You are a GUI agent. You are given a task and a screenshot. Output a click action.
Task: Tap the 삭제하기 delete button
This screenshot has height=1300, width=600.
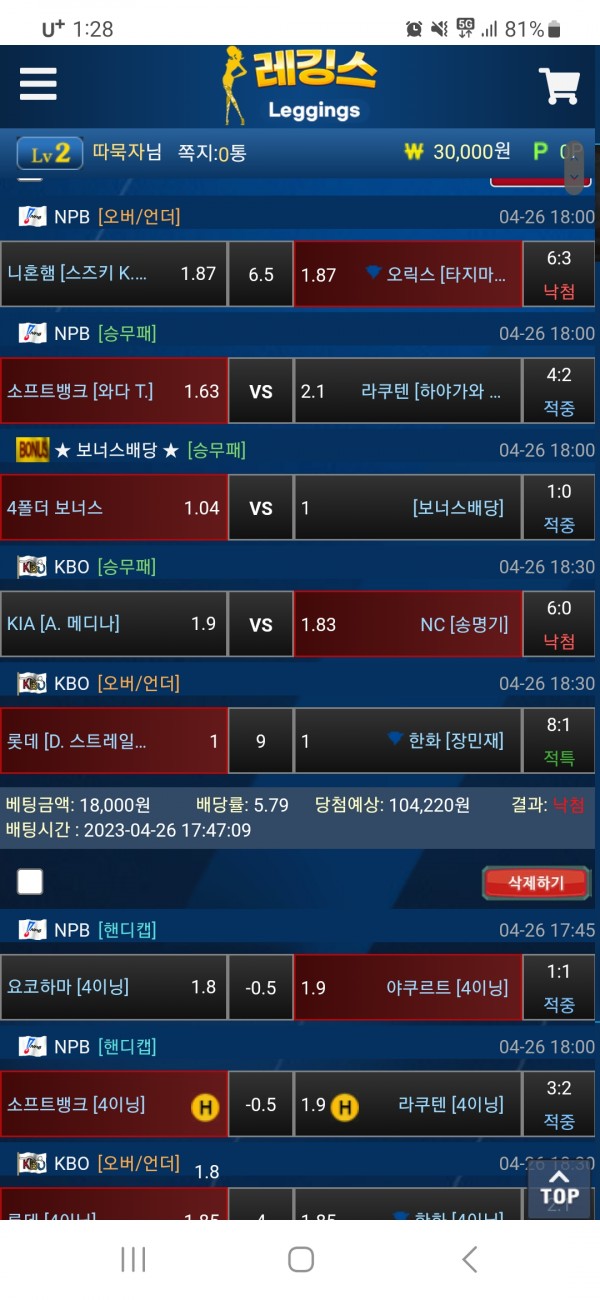pyautogui.click(x=535, y=882)
